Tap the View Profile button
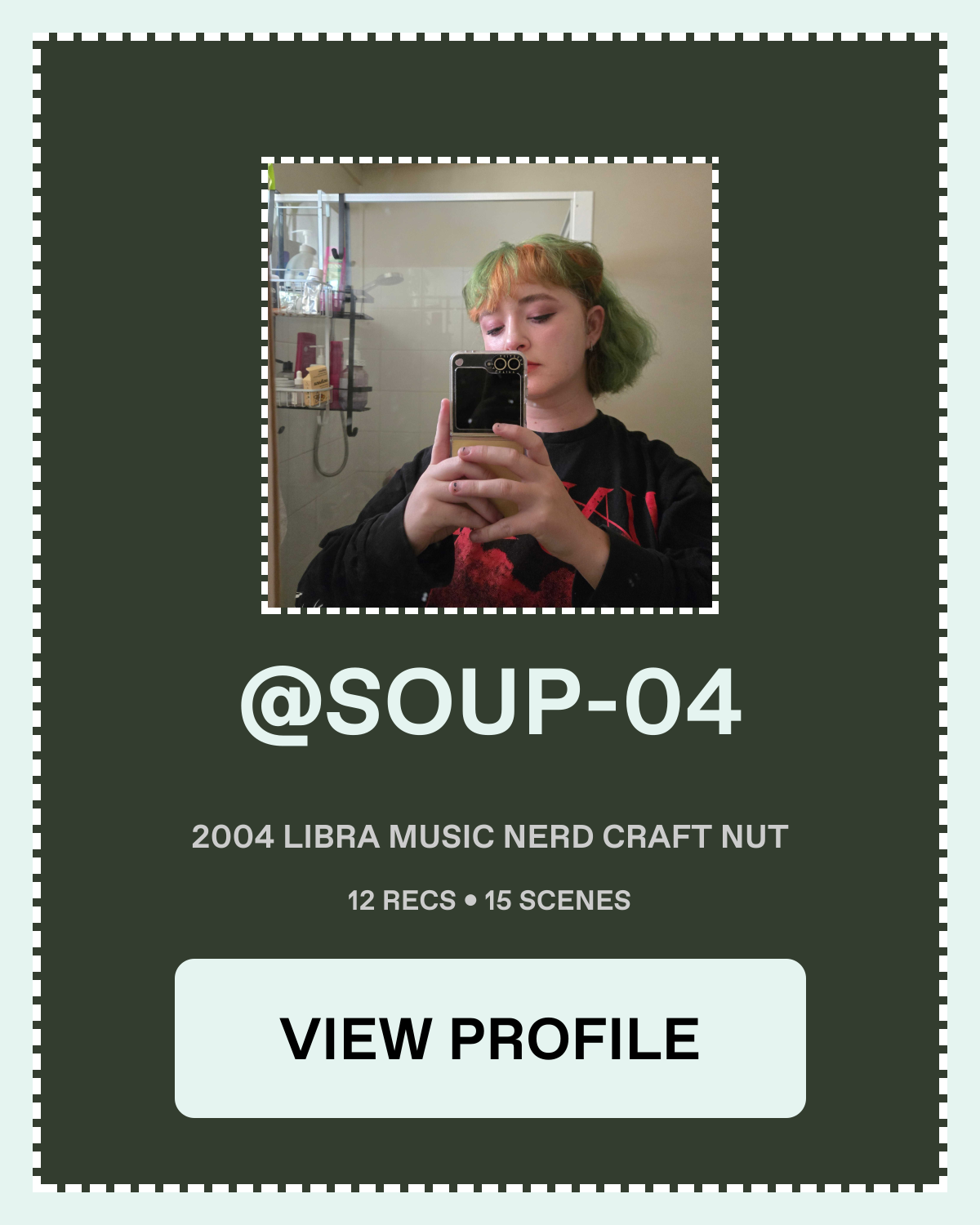This screenshot has width=980, height=1225. 490,1038
